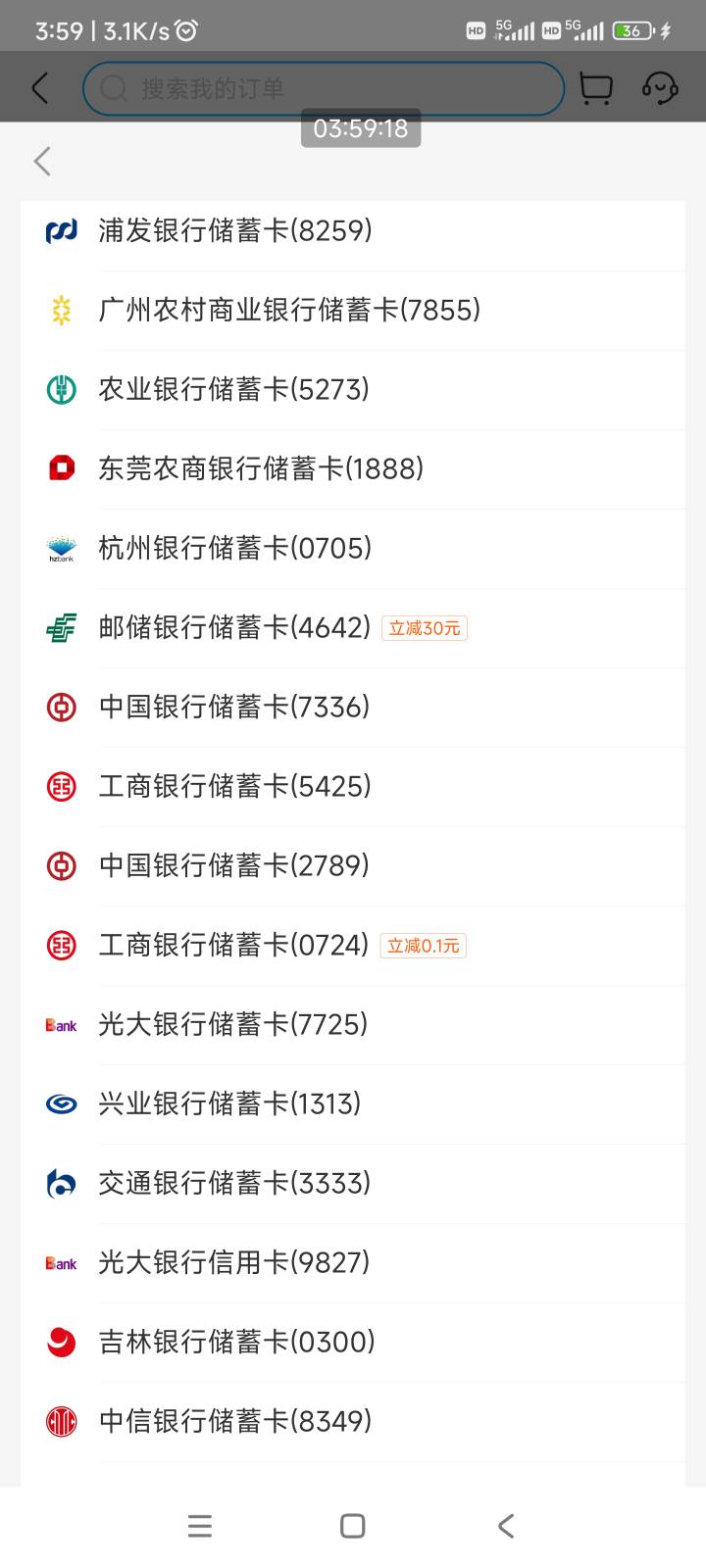Screen dimensions: 706x1568
Task: Open recent apps from navigation bar
Action: [x=200, y=1526]
